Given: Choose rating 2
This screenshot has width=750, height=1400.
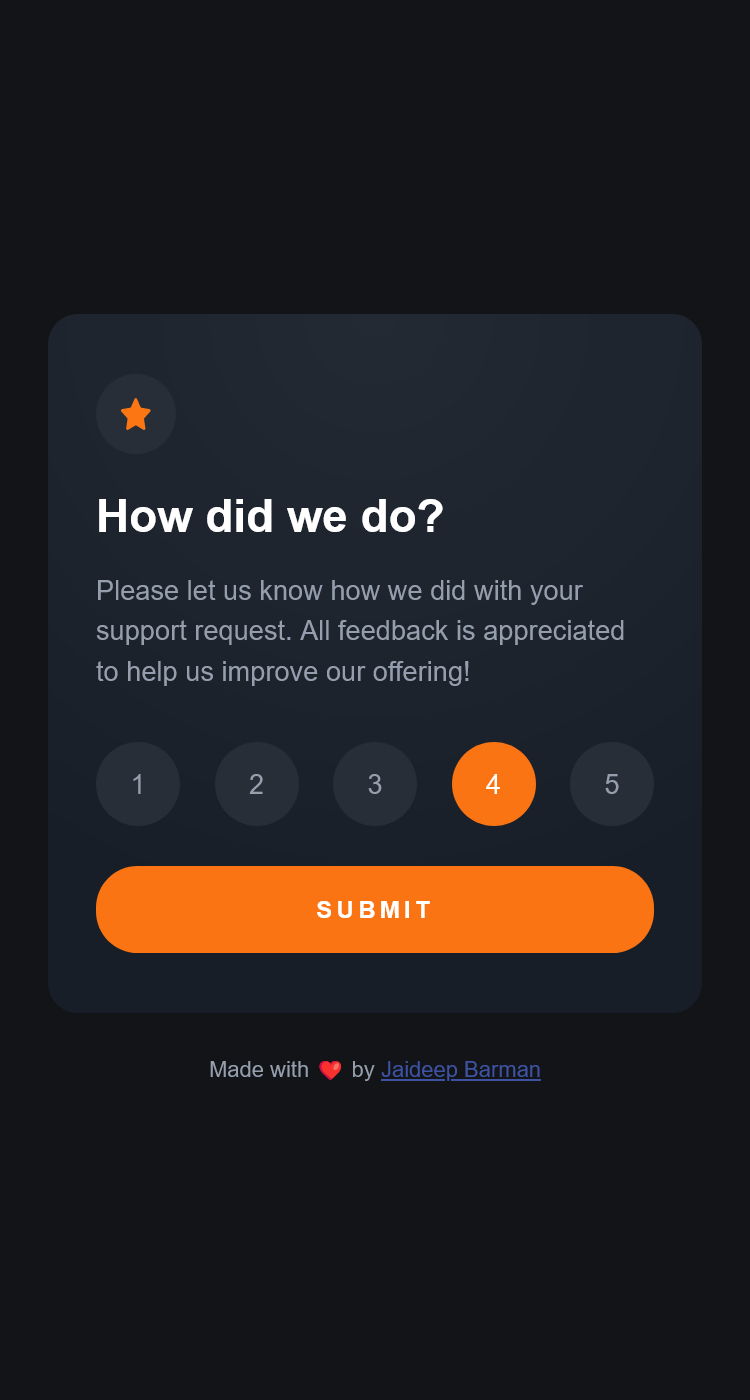Looking at the screenshot, I should [257, 784].
